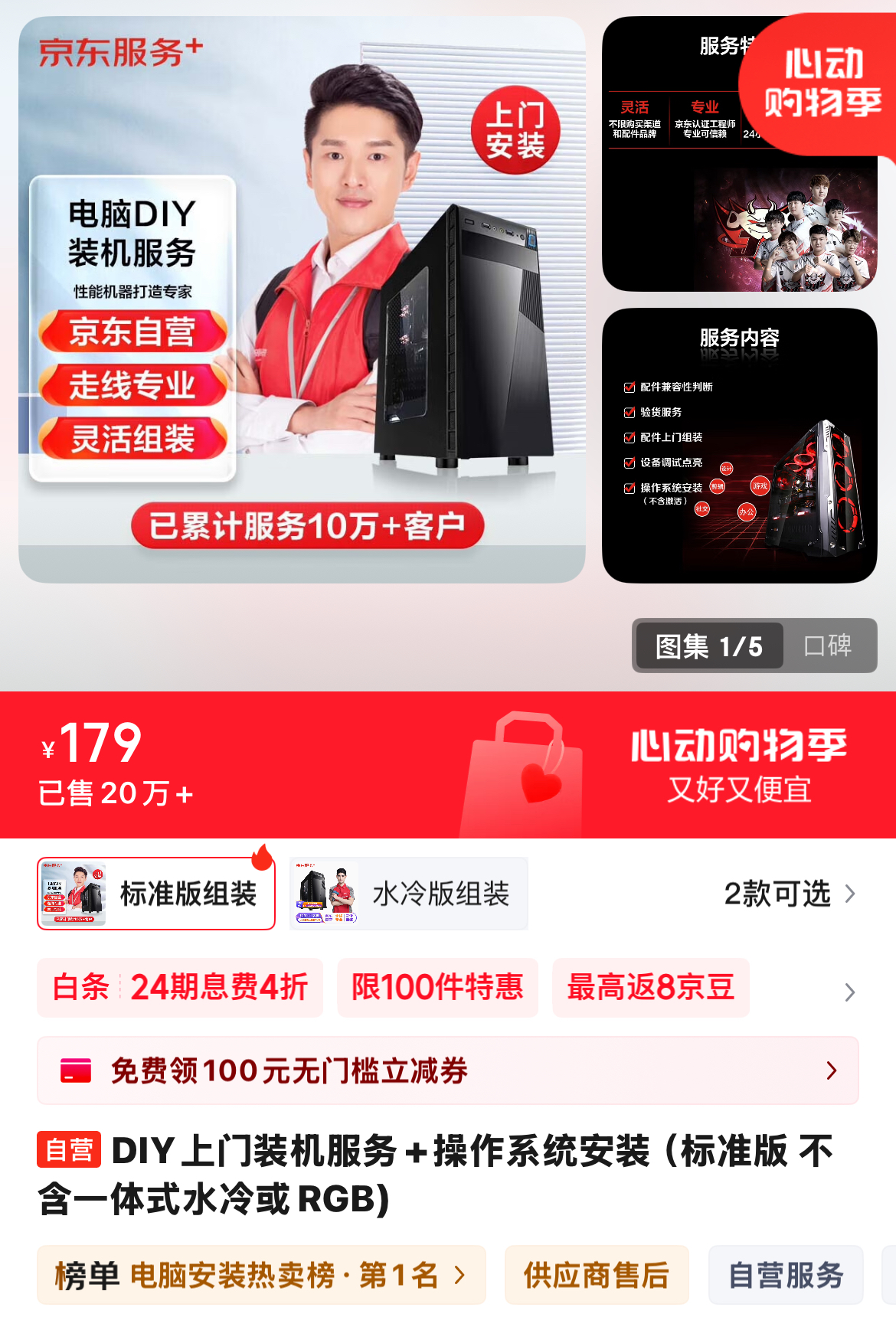Expand 2款可选 variants list

pos(789,894)
